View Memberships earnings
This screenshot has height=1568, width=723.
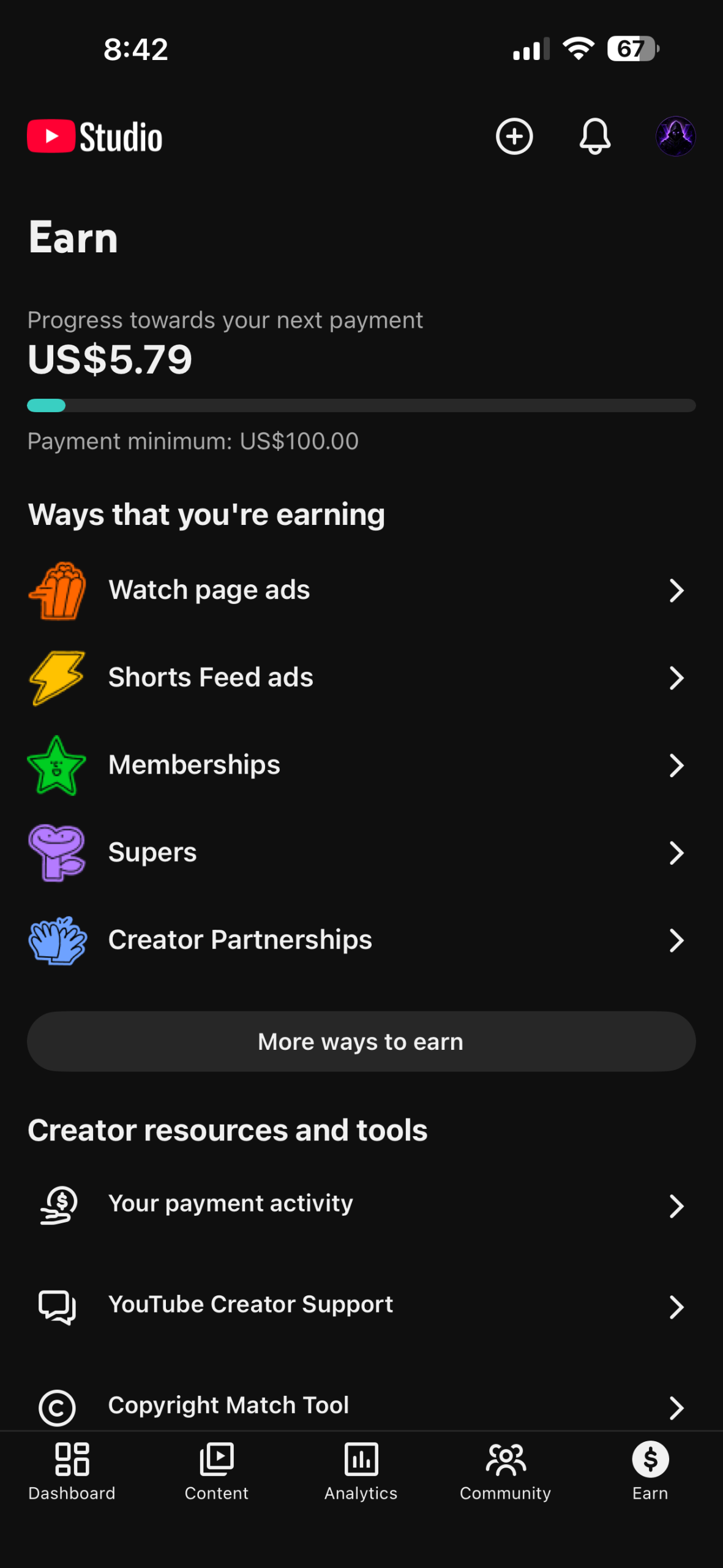coord(361,765)
